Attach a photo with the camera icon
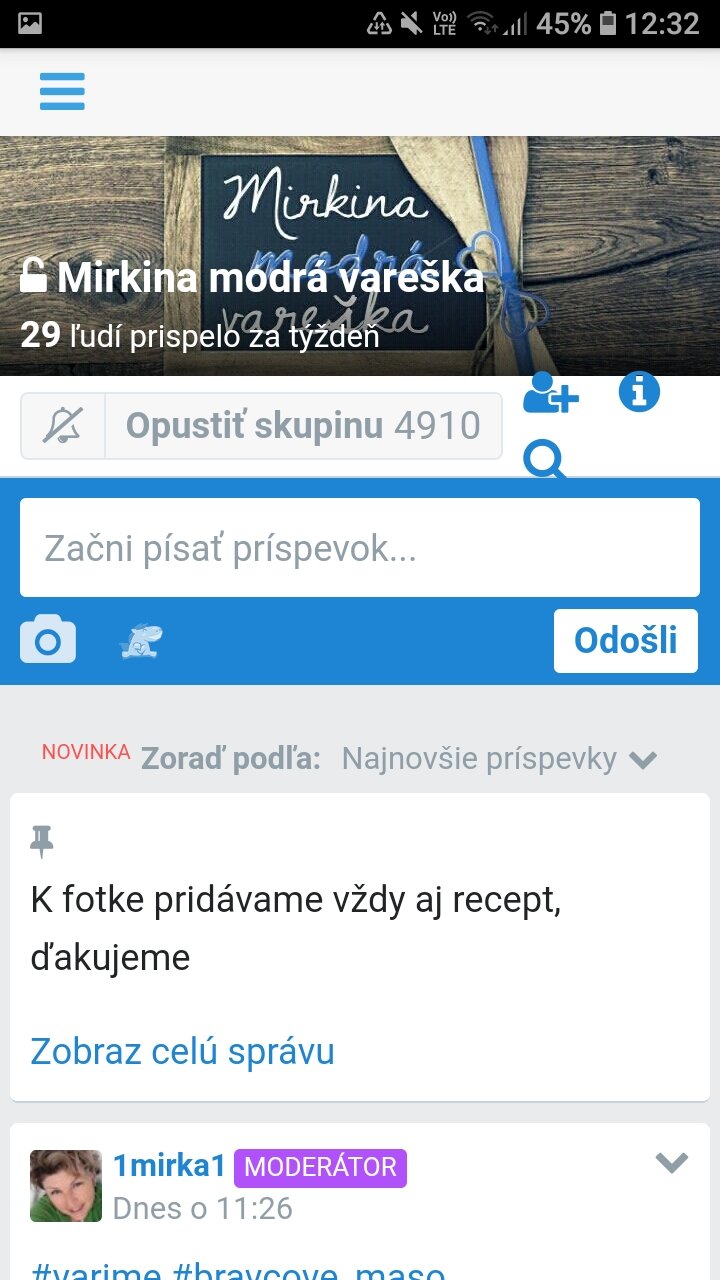Image resolution: width=720 pixels, height=1280 pixels. pyautogui.click(x=48, y=640)
